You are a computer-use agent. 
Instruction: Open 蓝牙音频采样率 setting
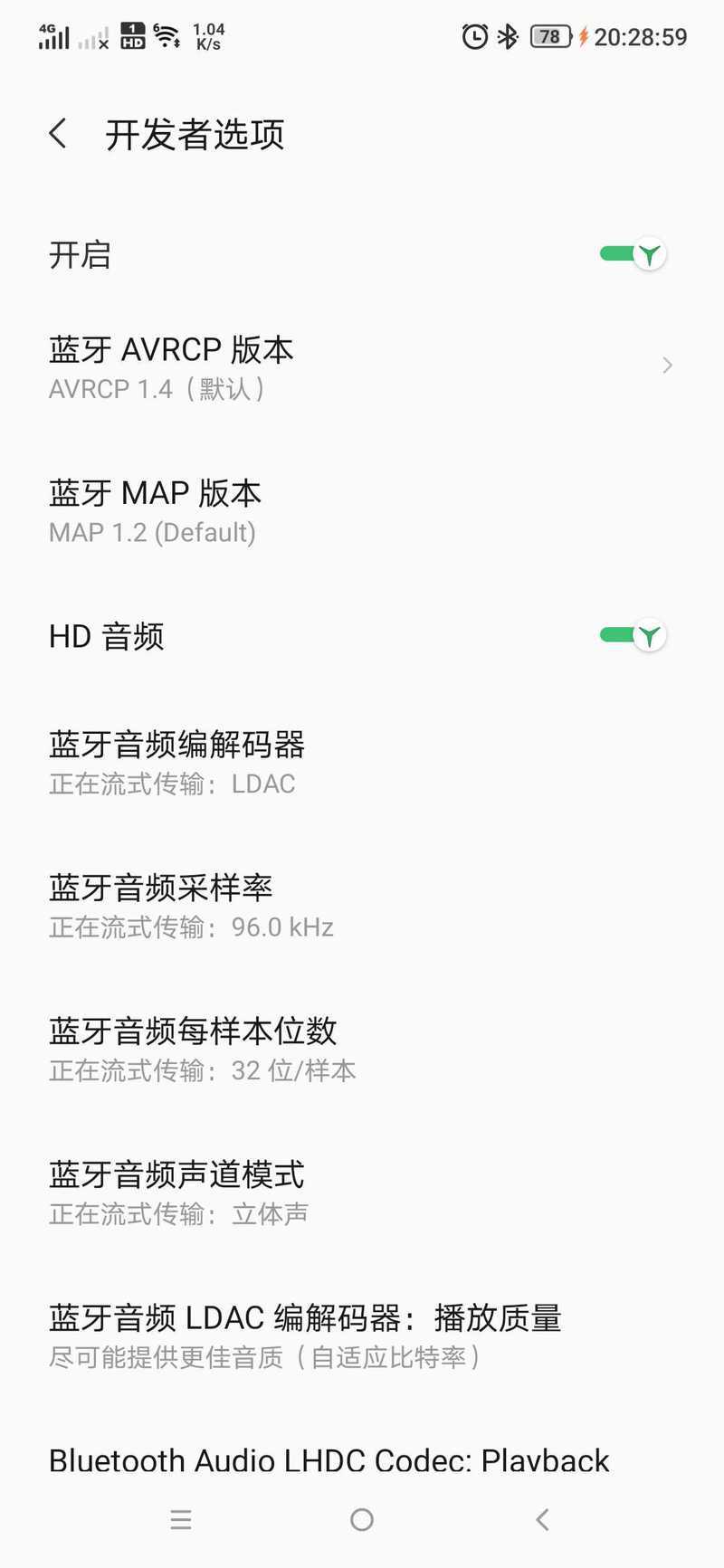tap(362, 906)
